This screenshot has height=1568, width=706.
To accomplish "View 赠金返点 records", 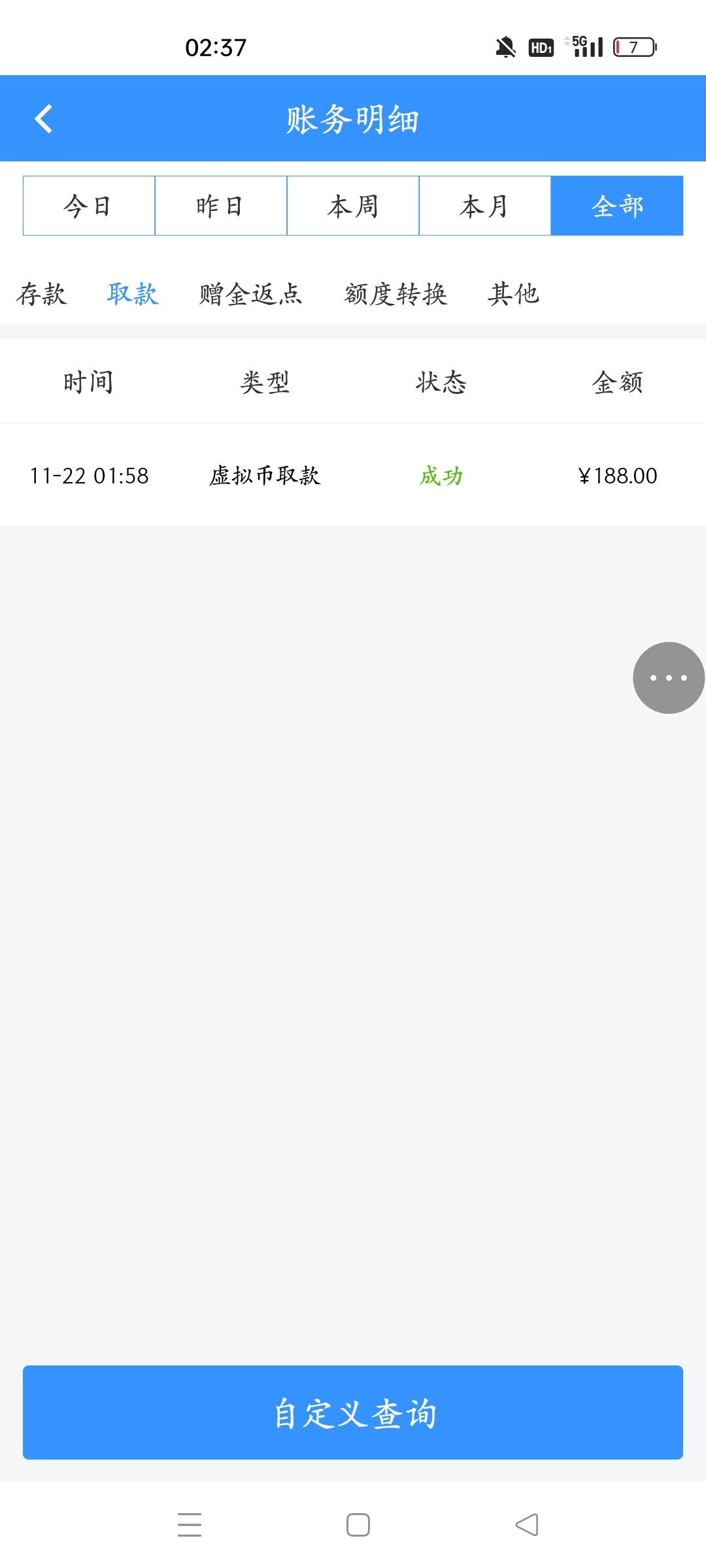I will tap(250, 294).
